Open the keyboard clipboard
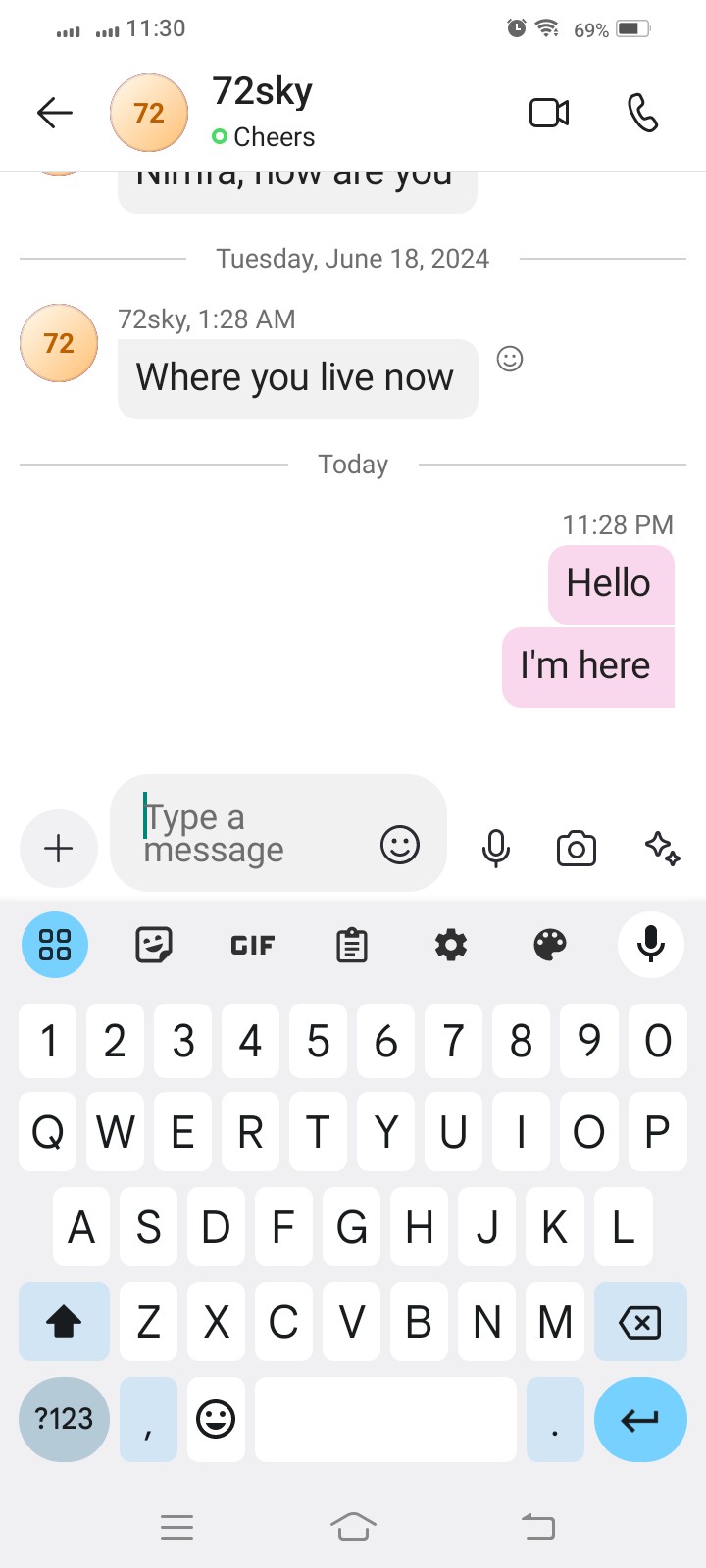This screenshot has height=1568, width=706. [x=352, y=945]
